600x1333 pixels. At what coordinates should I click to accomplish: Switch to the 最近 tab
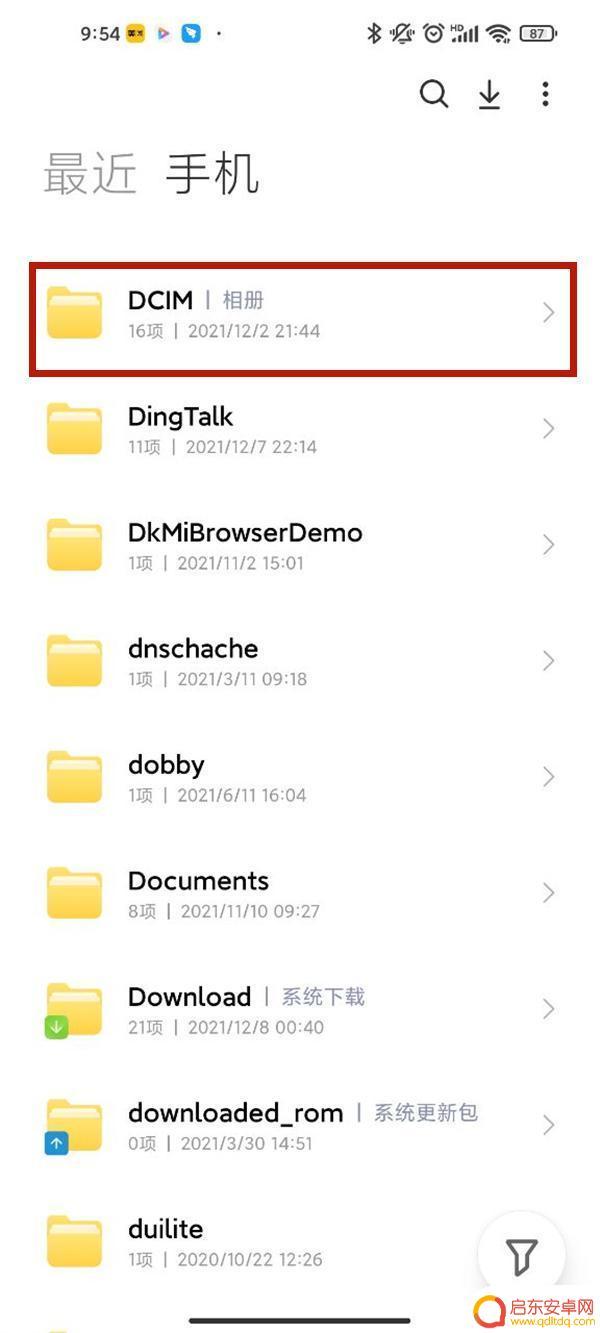click(90, 175)
